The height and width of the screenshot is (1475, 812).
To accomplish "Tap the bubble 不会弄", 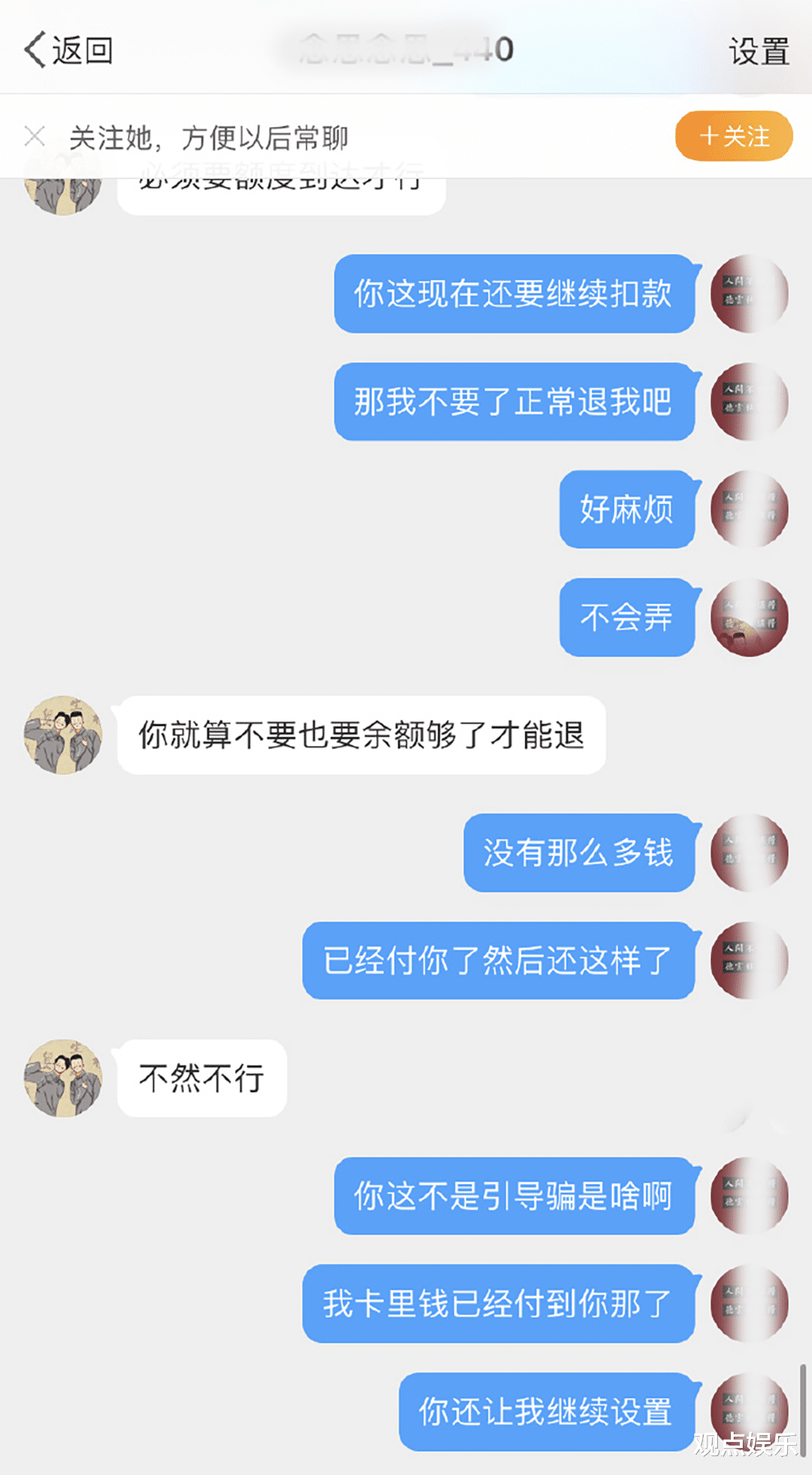I will [x=626, y=617].
